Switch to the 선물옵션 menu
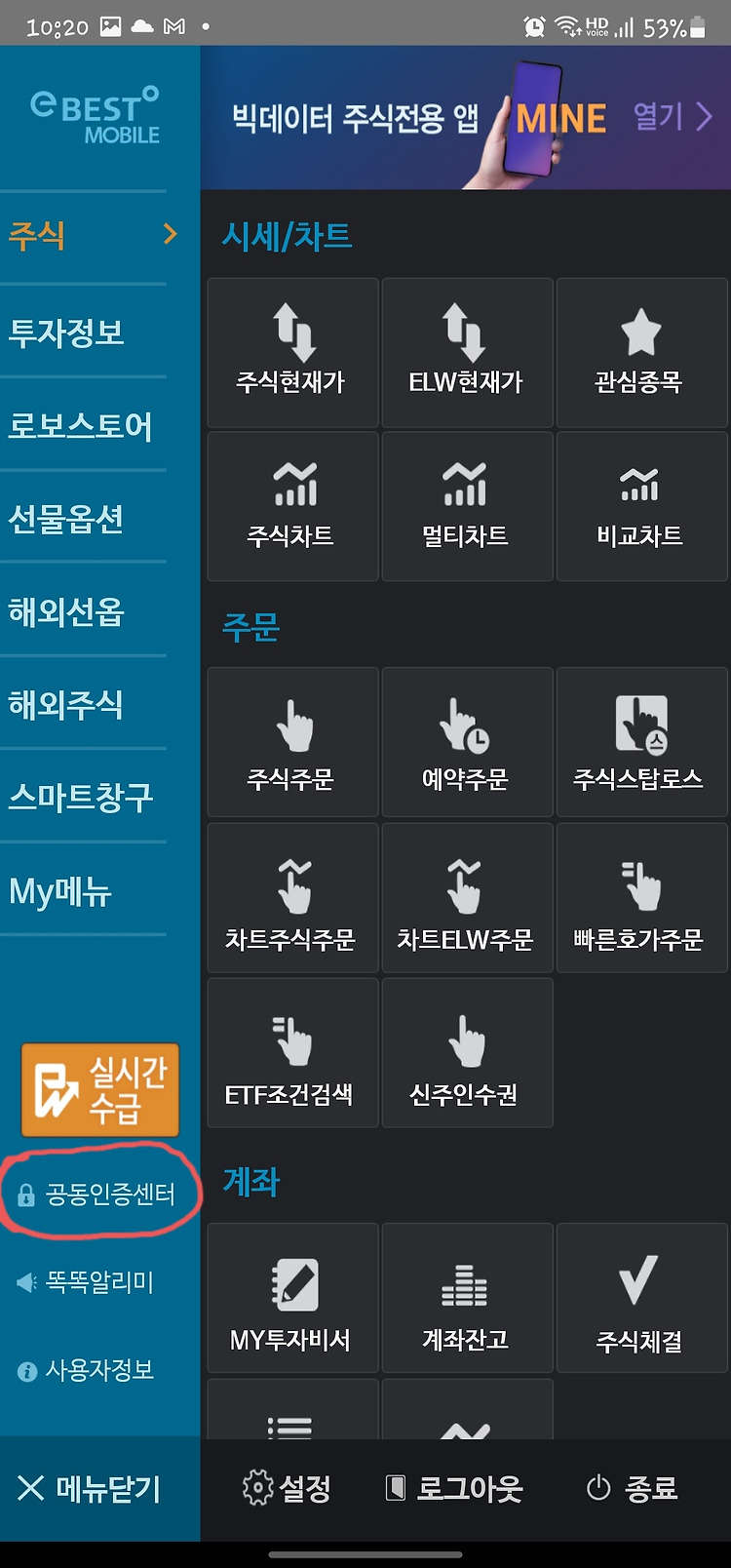Screen dimensions: 731x1568 (x=66, y=519)
